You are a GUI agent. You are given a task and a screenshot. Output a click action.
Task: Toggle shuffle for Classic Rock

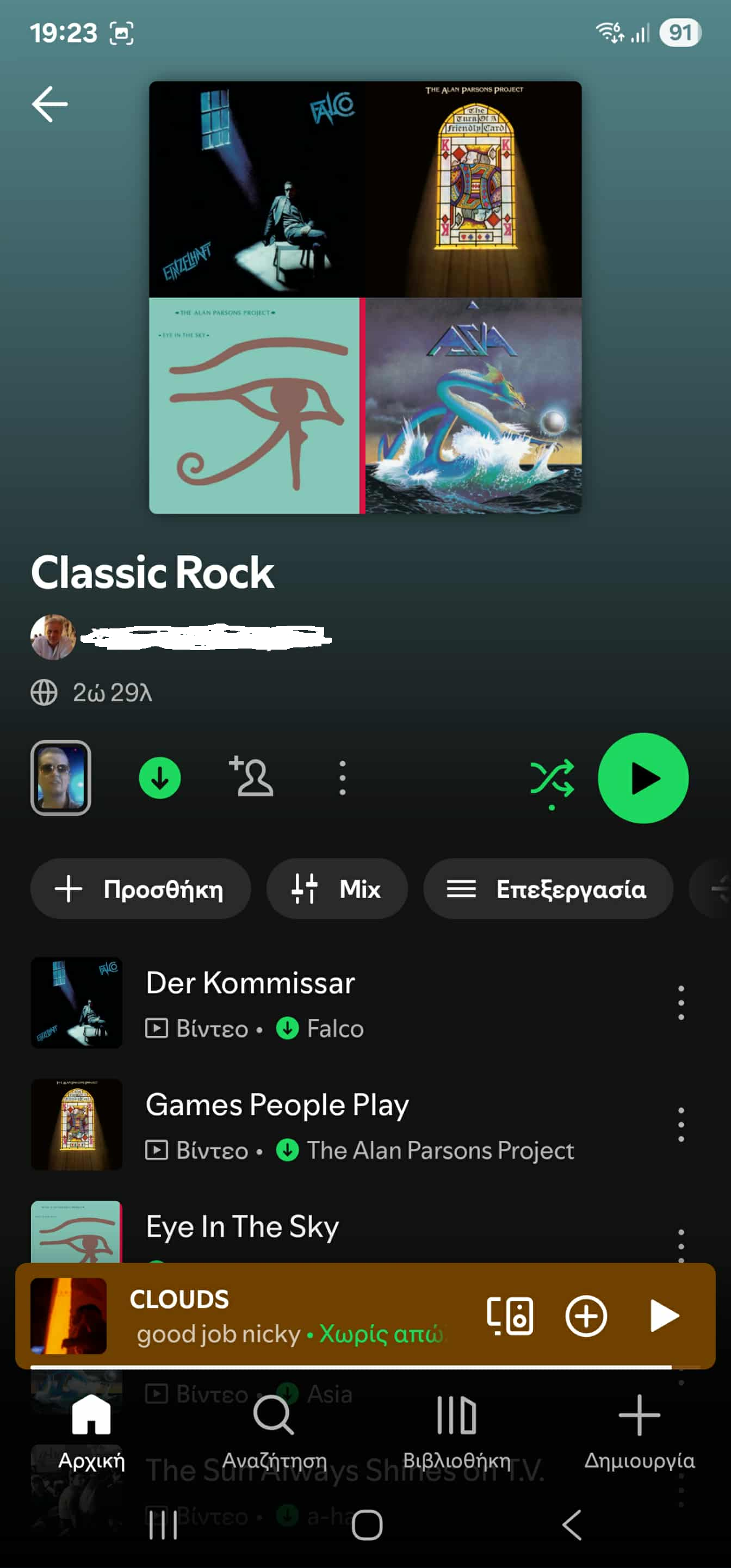552,778
